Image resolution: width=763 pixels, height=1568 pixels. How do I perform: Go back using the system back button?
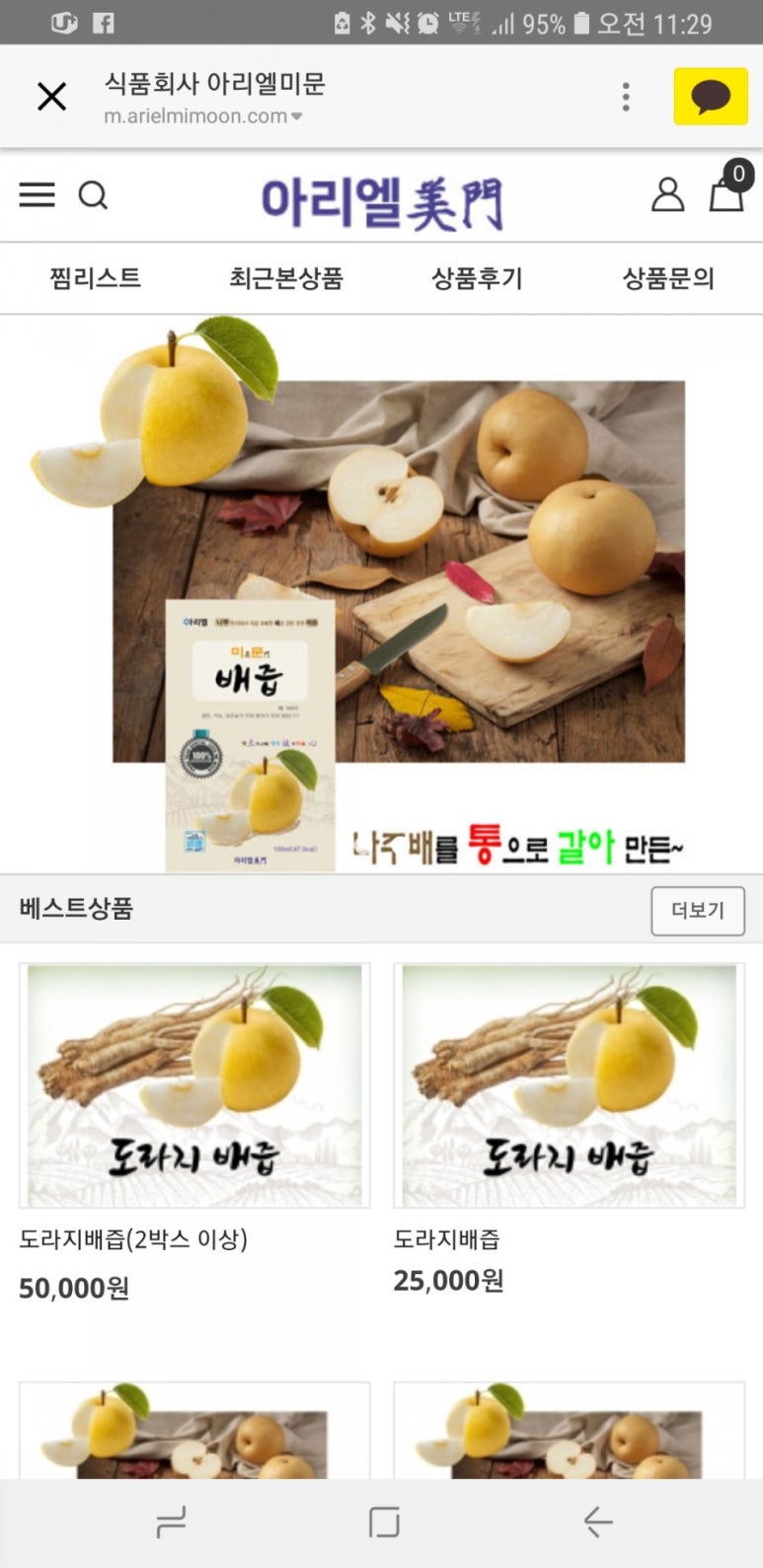click(x=598, y=1523)
